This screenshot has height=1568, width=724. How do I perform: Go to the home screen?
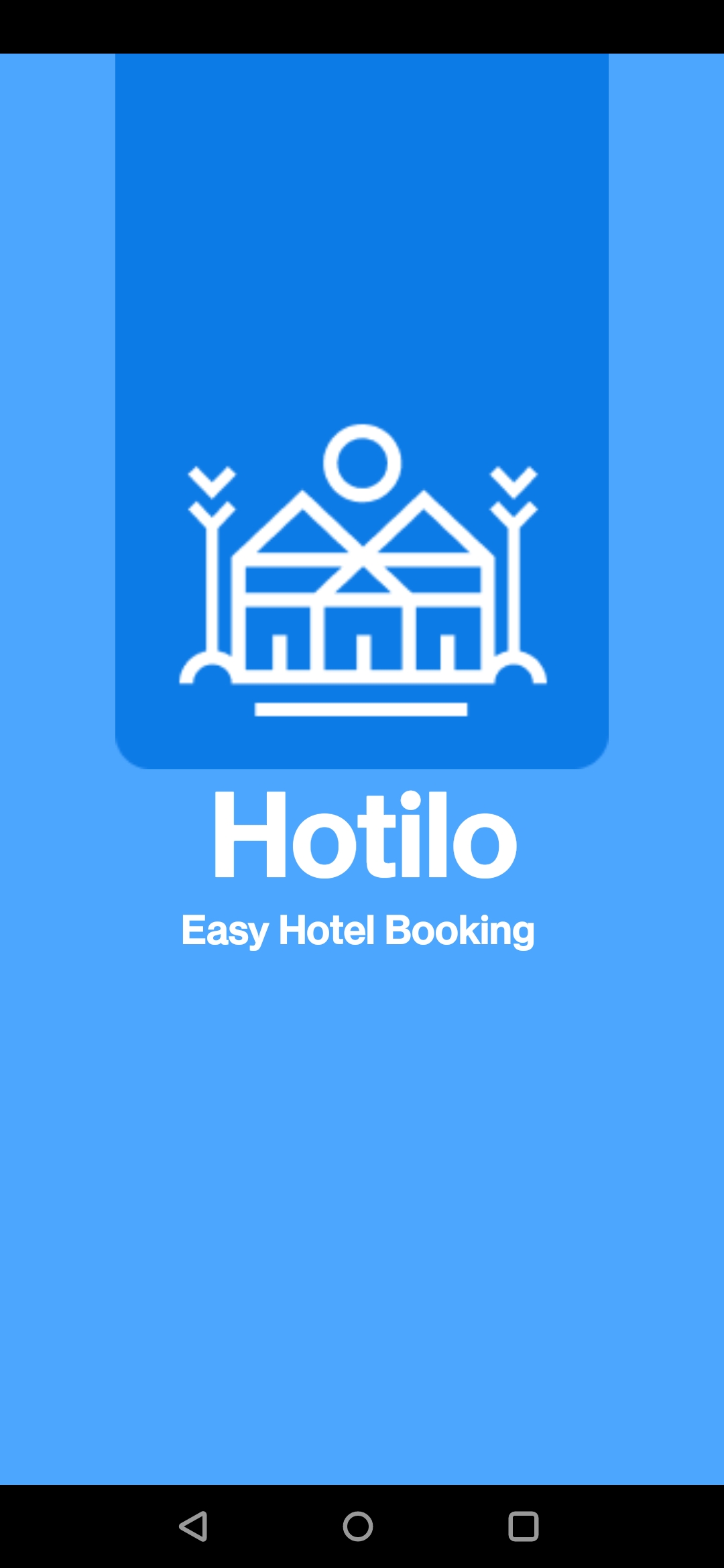tap(358, 1526)
